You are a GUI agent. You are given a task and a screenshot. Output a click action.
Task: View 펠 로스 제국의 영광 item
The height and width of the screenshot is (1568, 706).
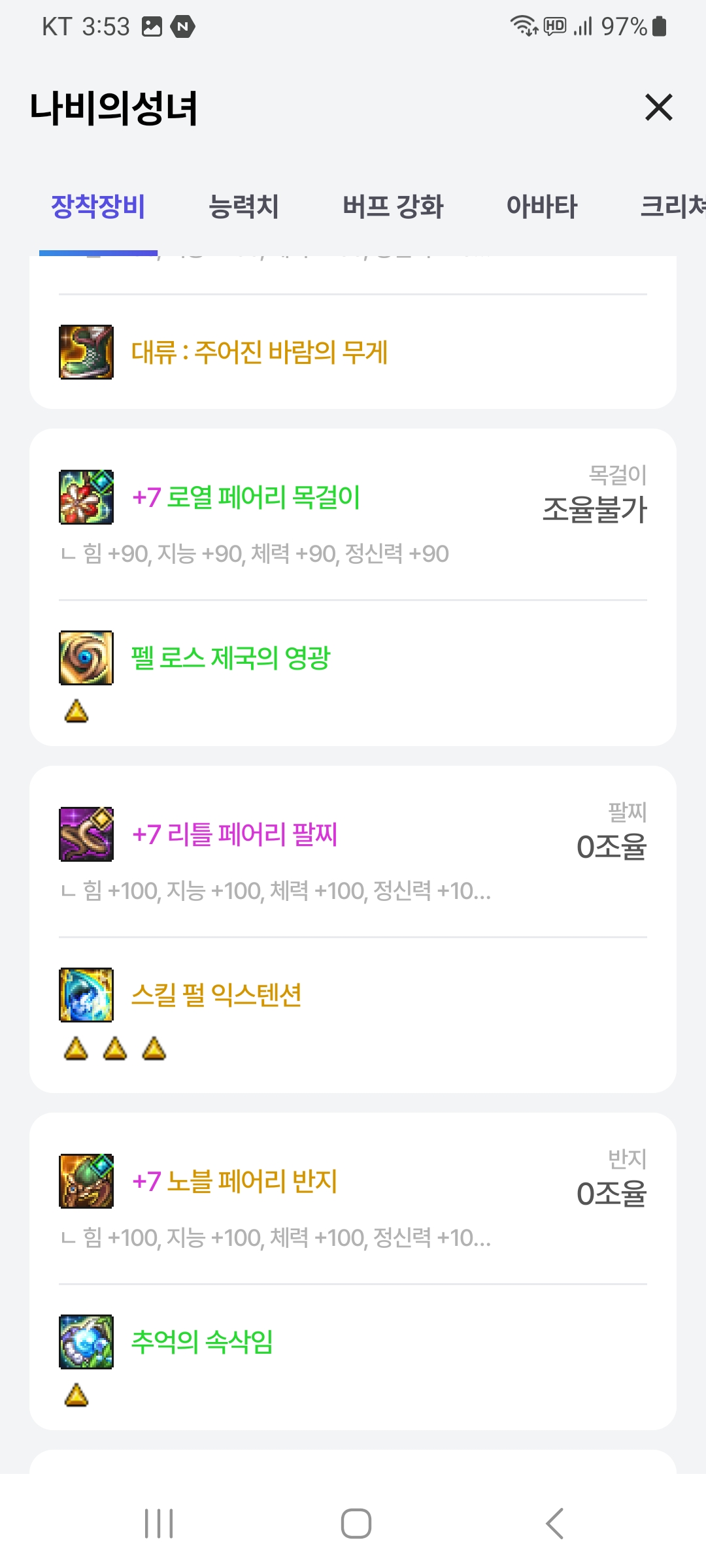[x=231, y=658]
